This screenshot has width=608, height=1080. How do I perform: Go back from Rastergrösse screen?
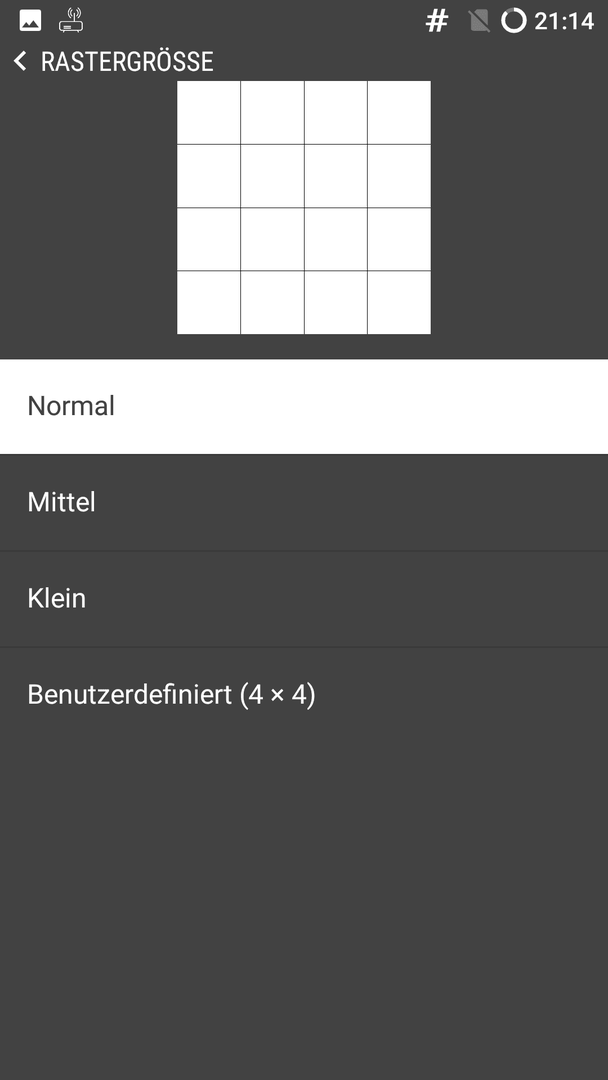pos(20,61)
